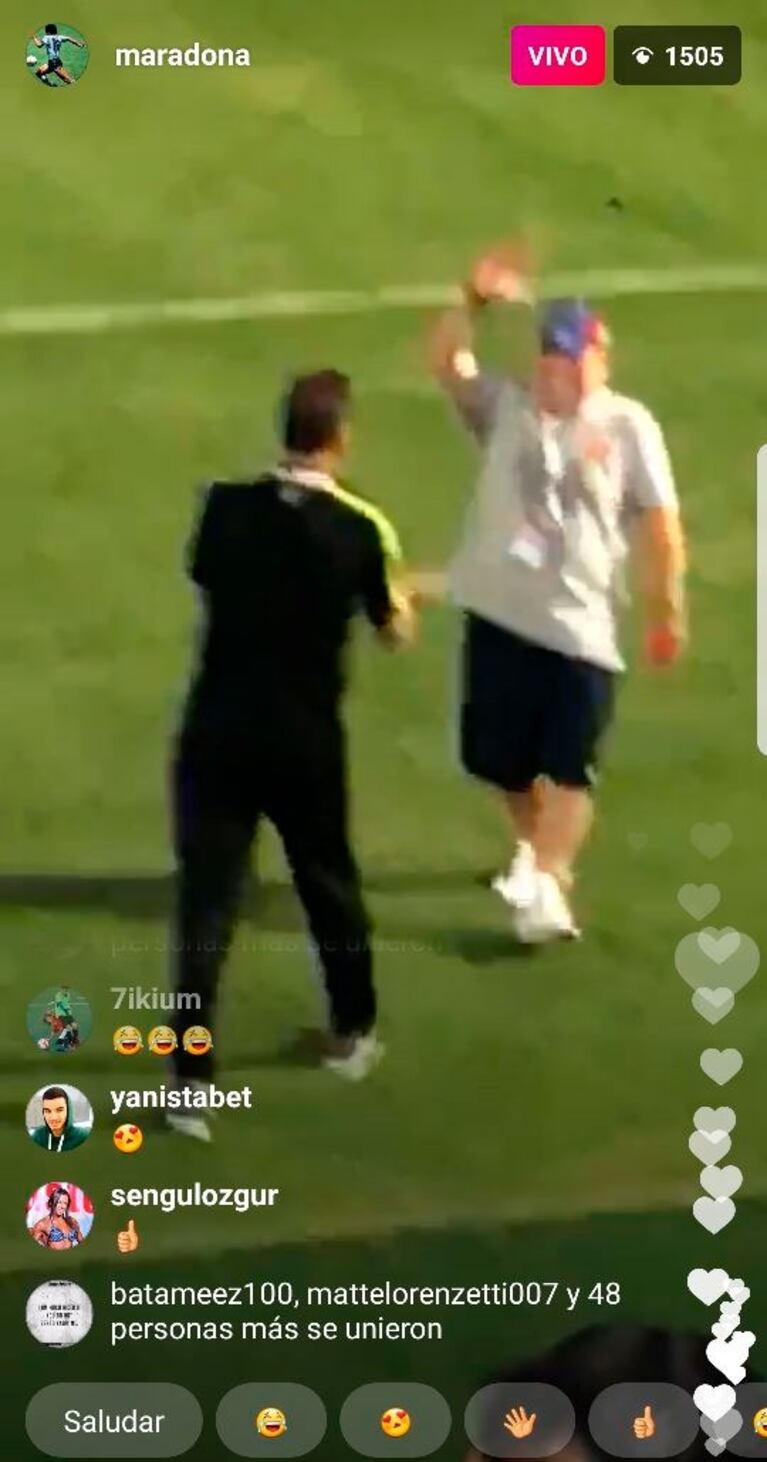767x1462 pixels.
Task: Open yanistabet's comment profile
Action: point(59,1117)
